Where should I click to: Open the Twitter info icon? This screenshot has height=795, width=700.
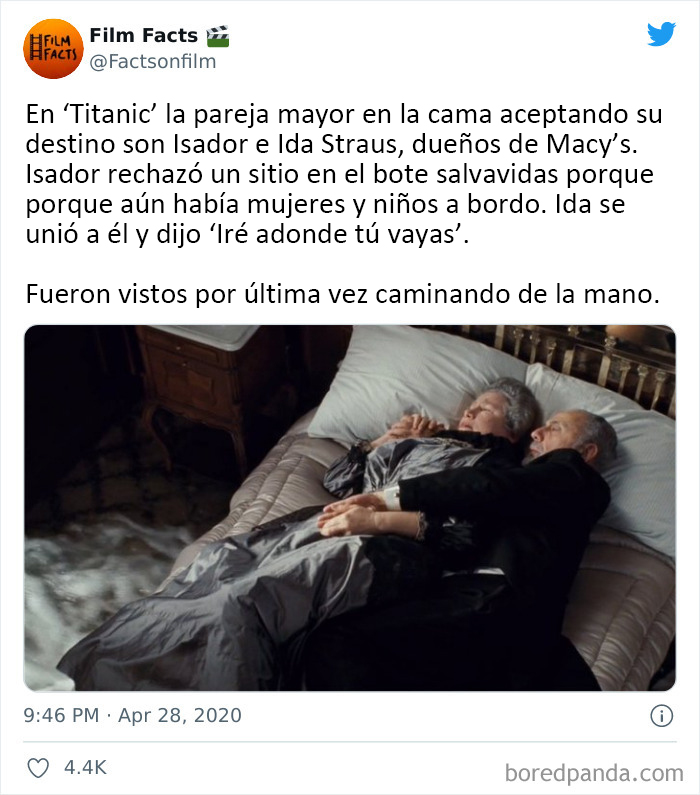pos(661,716)
